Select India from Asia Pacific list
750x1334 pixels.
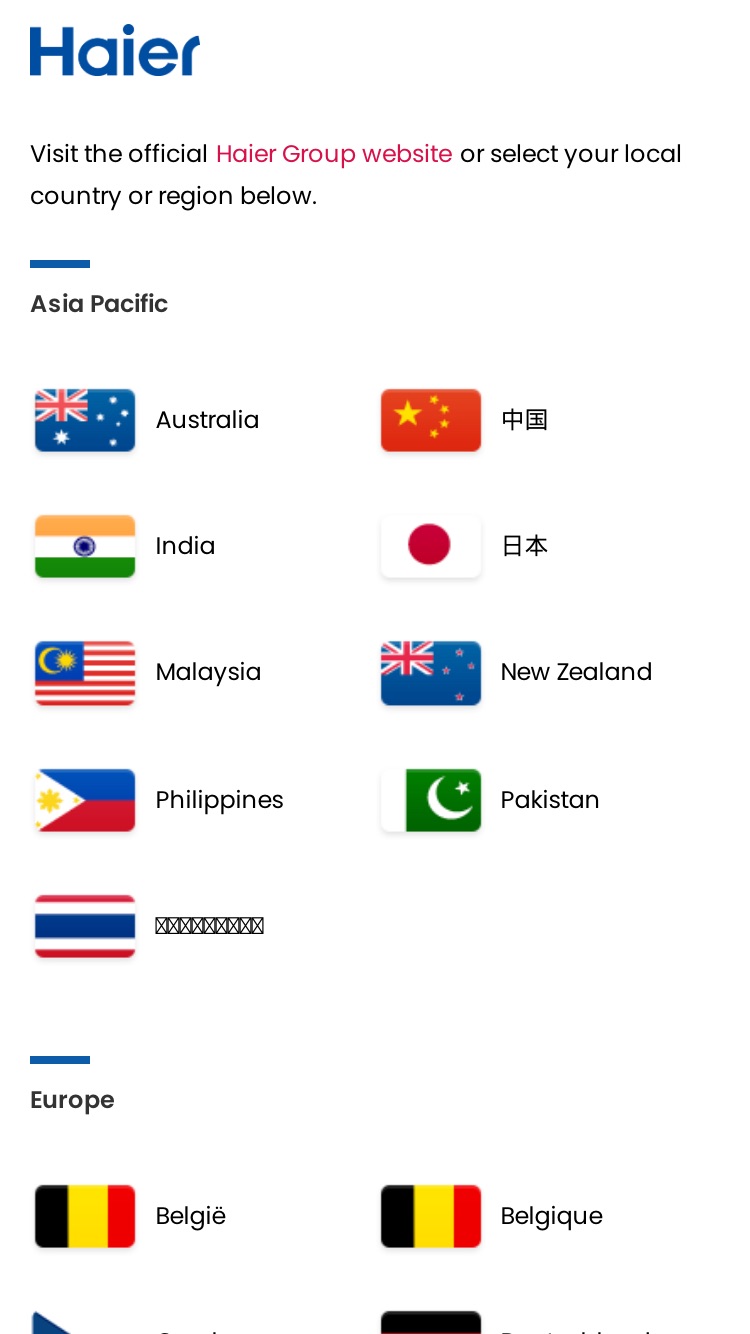click(x=125, y=546)
